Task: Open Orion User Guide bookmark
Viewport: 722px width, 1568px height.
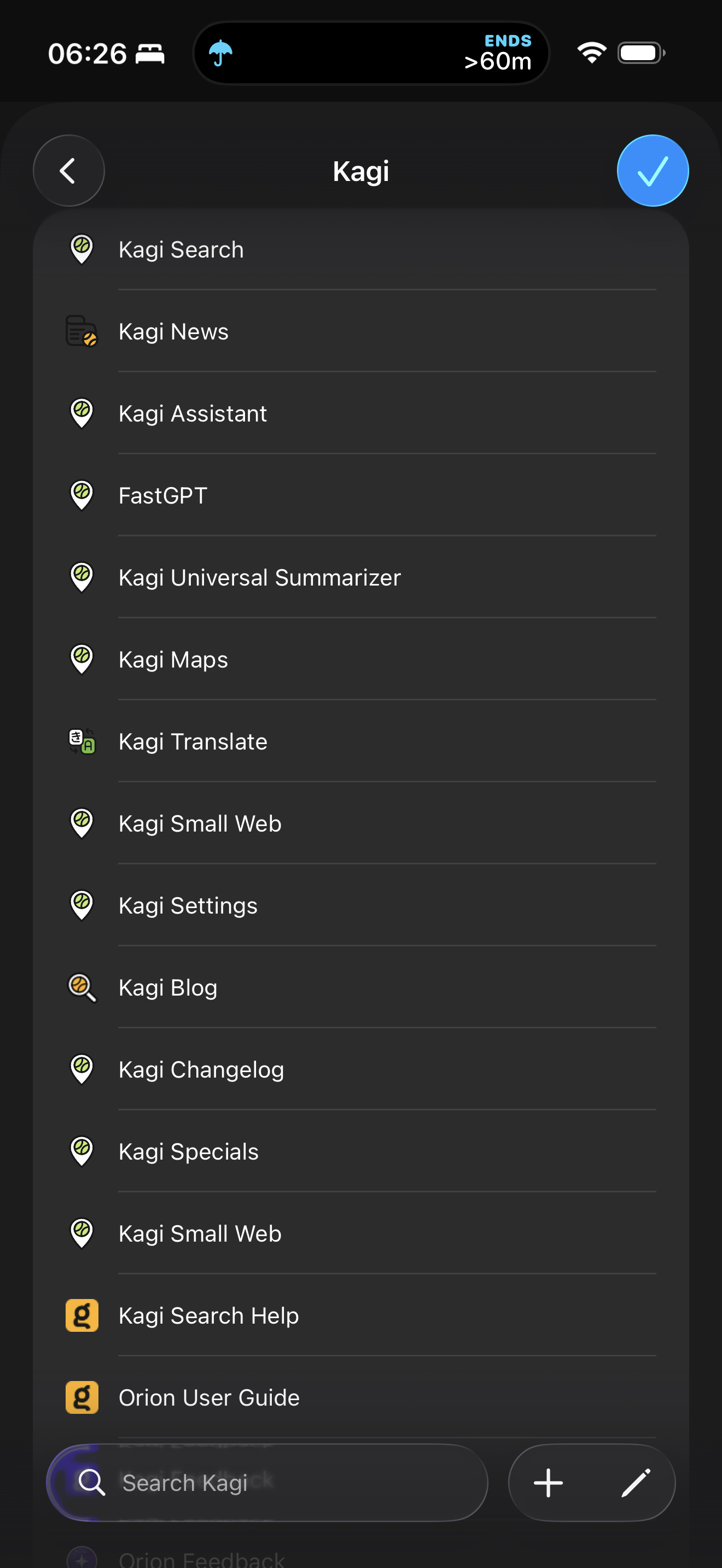Action: pos(209,1397)
